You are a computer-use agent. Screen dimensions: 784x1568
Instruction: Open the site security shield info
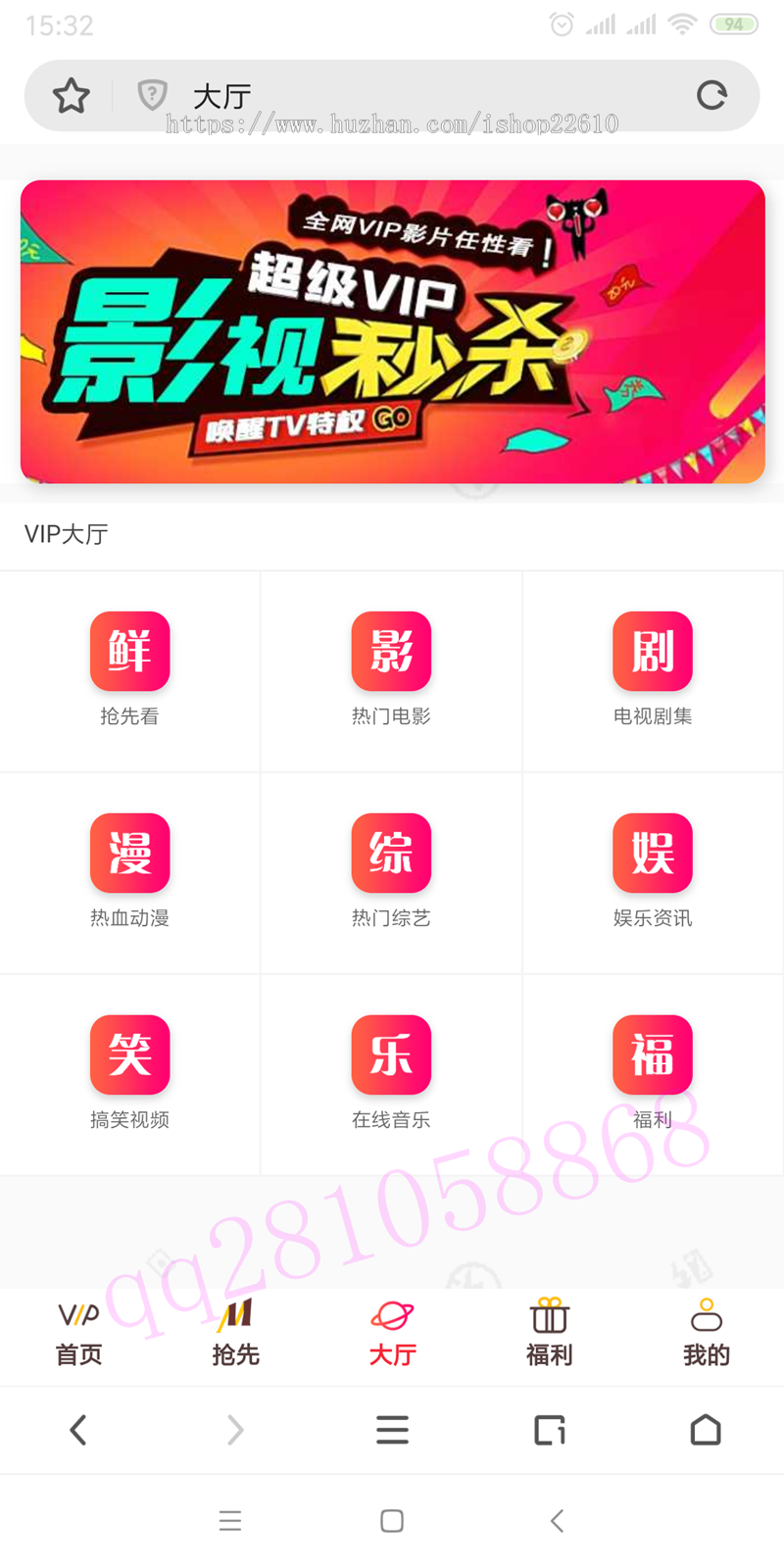pos(152,95)
